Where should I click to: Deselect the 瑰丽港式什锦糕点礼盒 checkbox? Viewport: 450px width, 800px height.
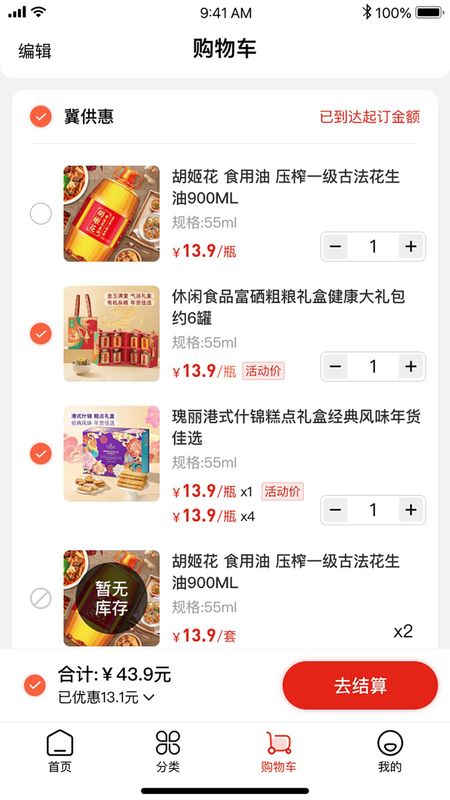(41, 454)
